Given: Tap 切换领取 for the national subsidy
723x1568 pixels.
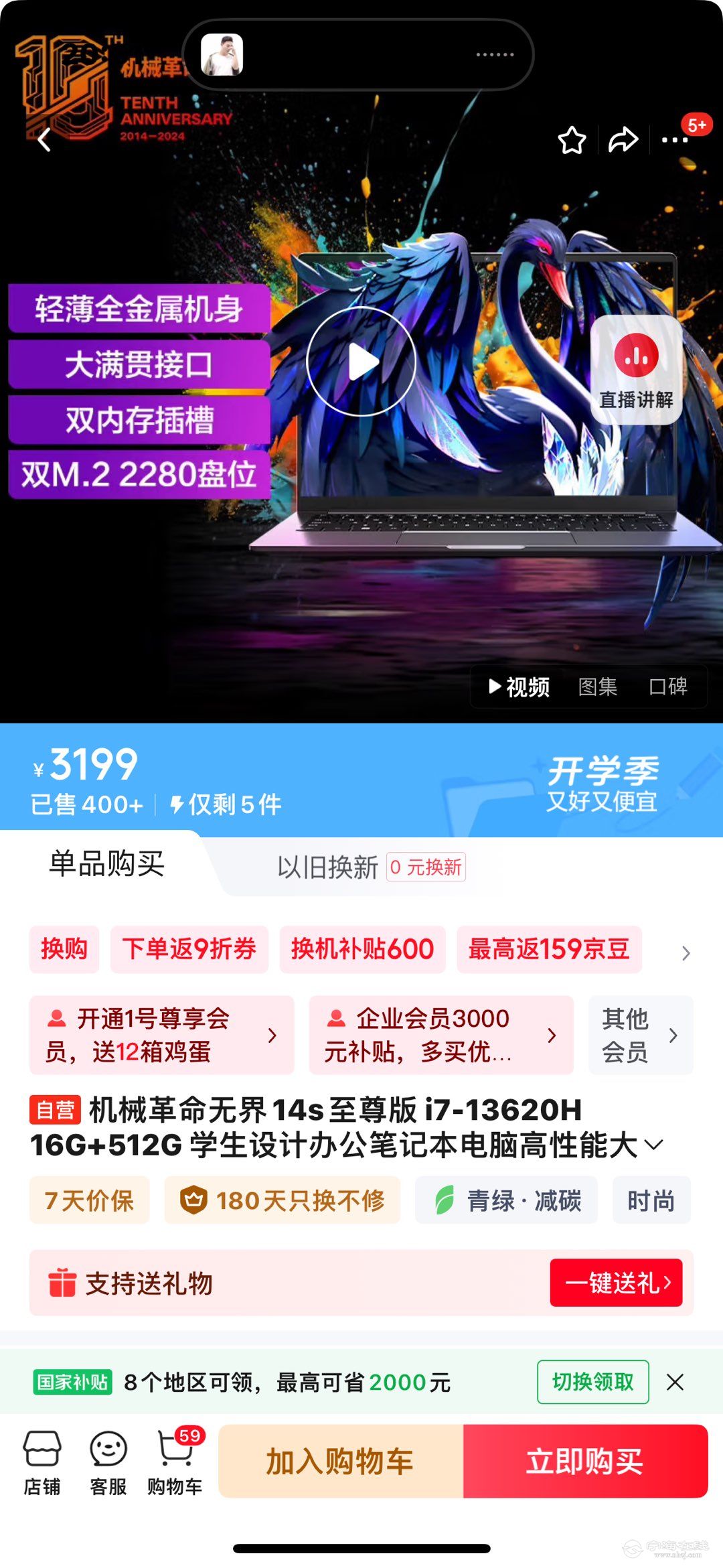Looking at the screenshot, I should [x=592, y=1382].
